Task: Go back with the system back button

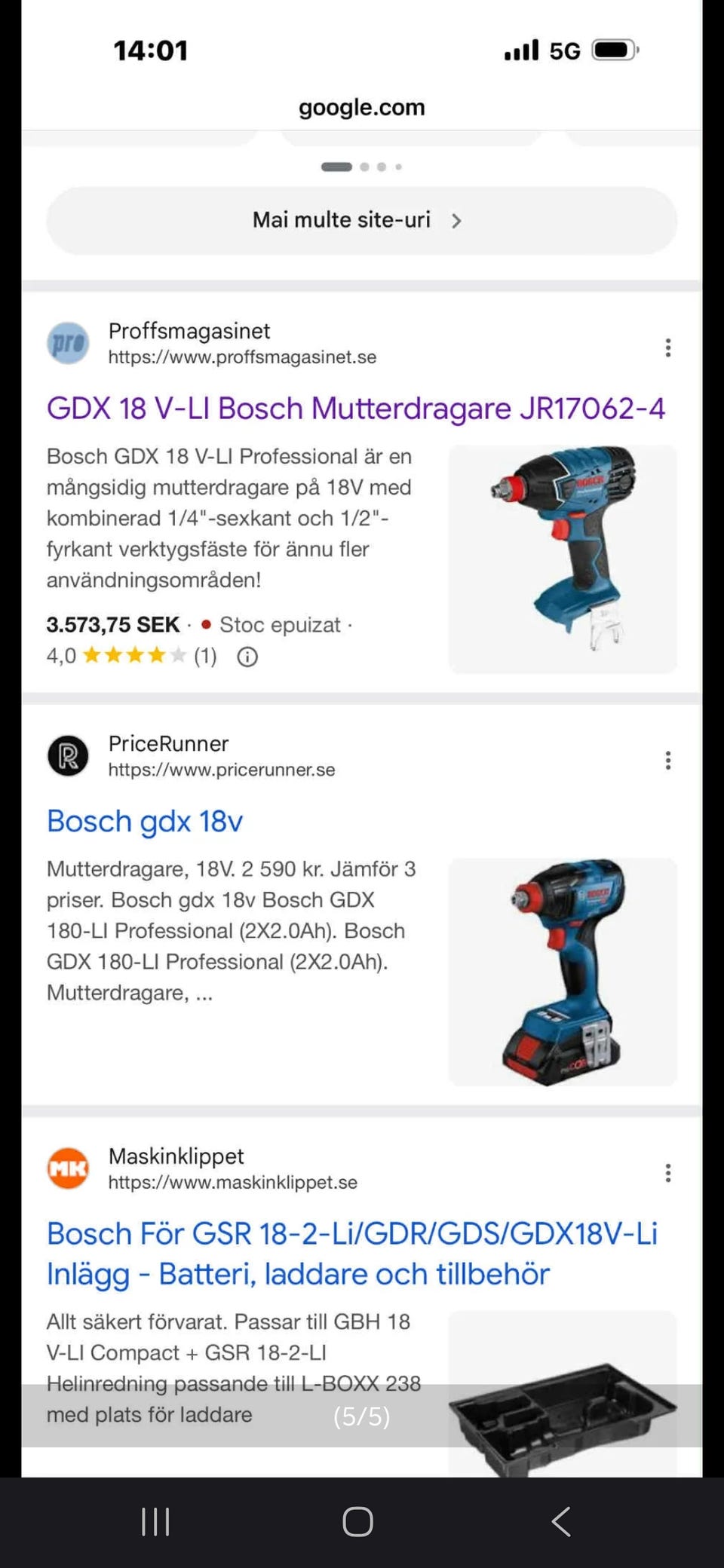Action: point(561,1521)
